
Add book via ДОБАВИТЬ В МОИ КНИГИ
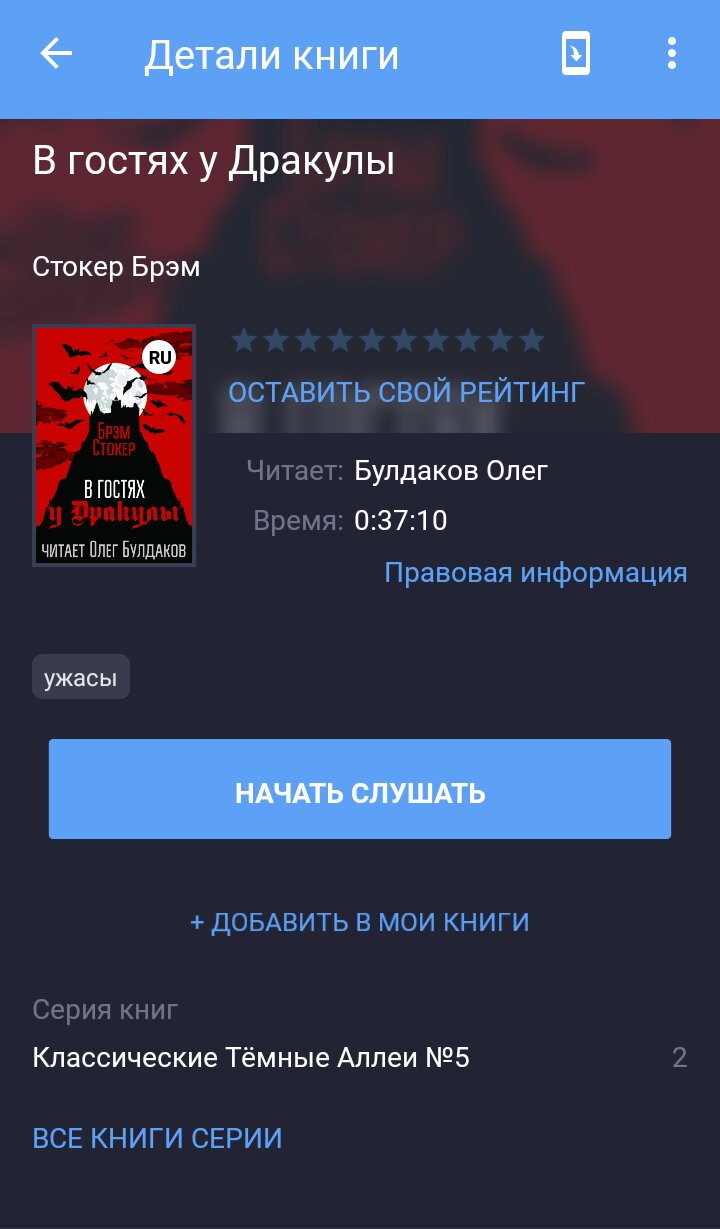(360, 922)
